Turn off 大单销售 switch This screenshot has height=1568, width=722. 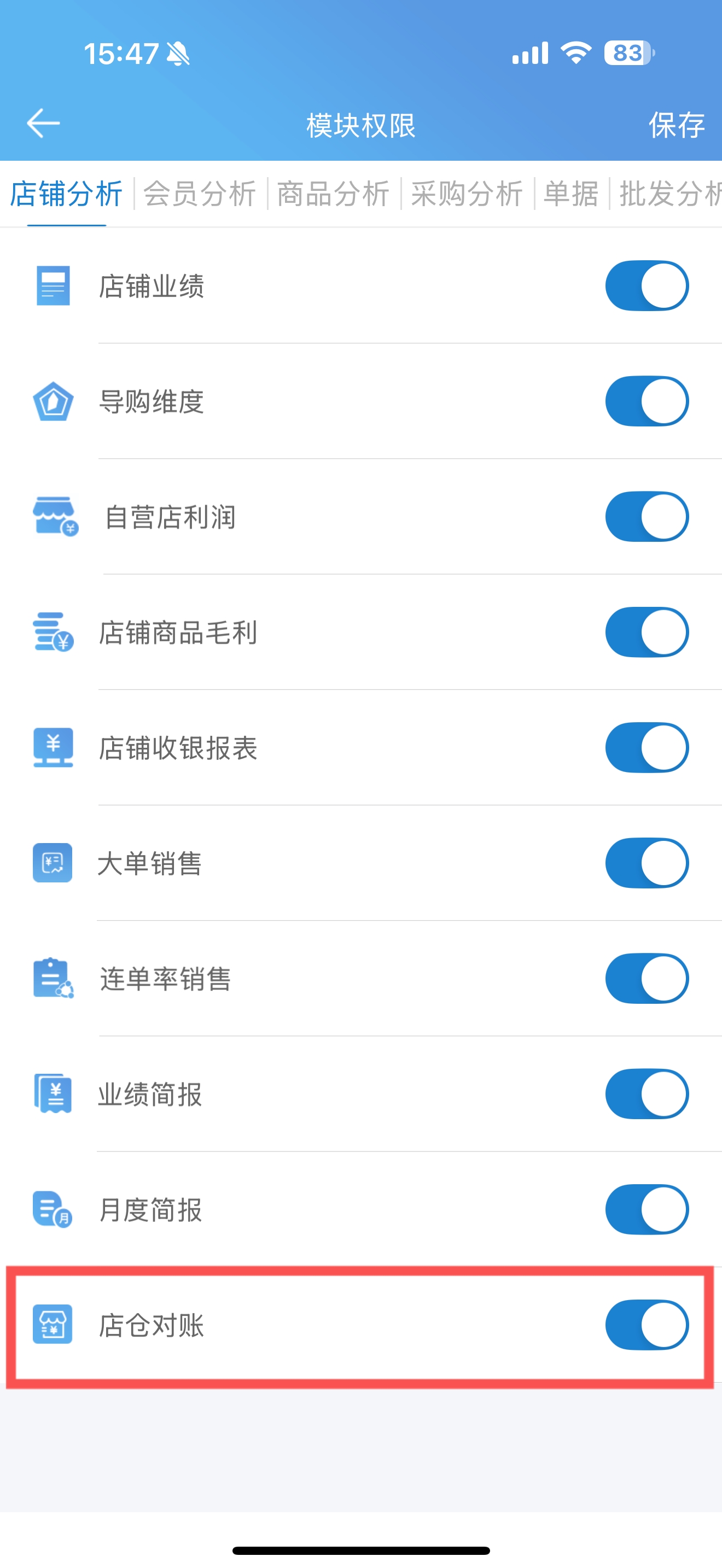coord(647,863)
